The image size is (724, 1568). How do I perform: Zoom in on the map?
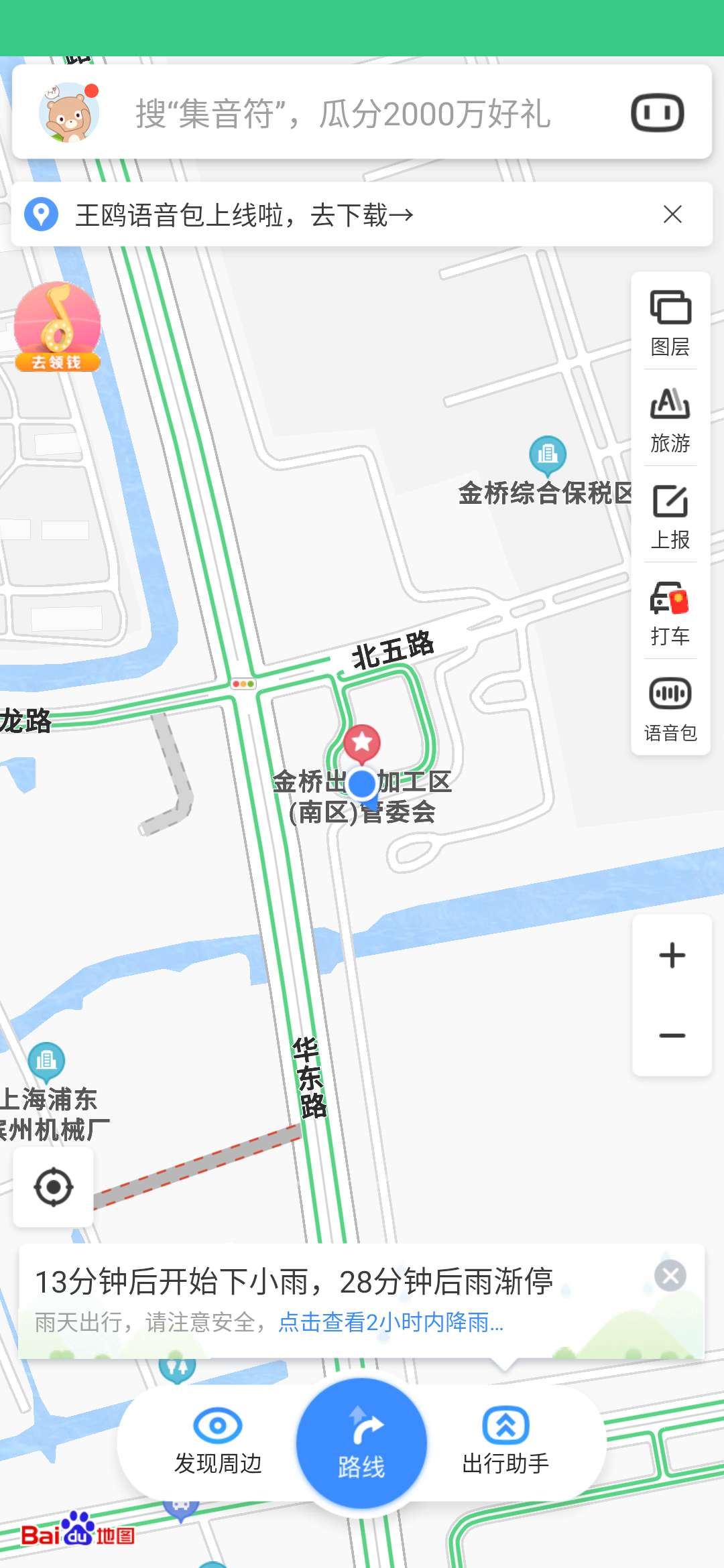coord(672,956)
